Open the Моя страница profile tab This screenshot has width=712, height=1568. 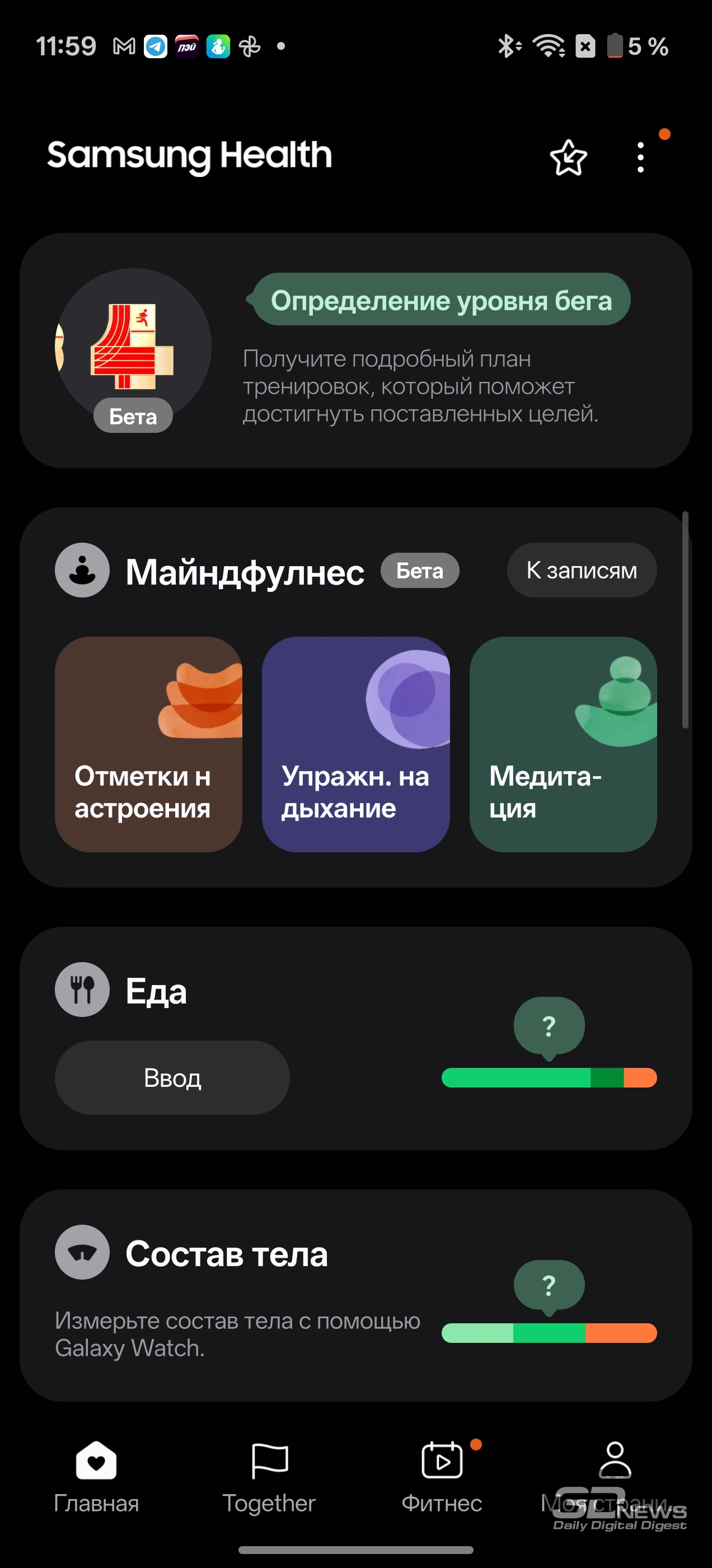[614, 1477]
